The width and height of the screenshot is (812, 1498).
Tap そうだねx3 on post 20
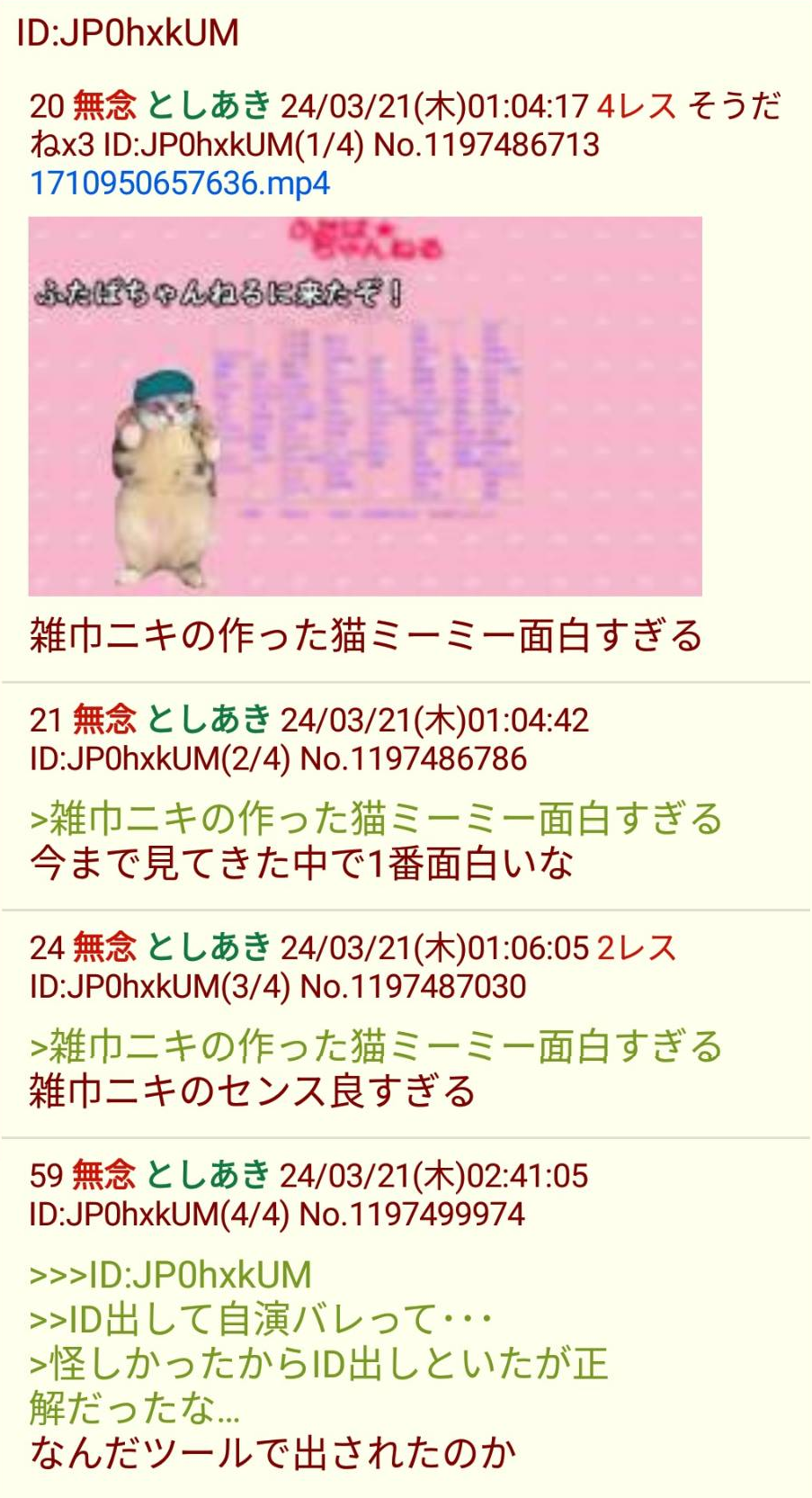[x=734, y=106]
